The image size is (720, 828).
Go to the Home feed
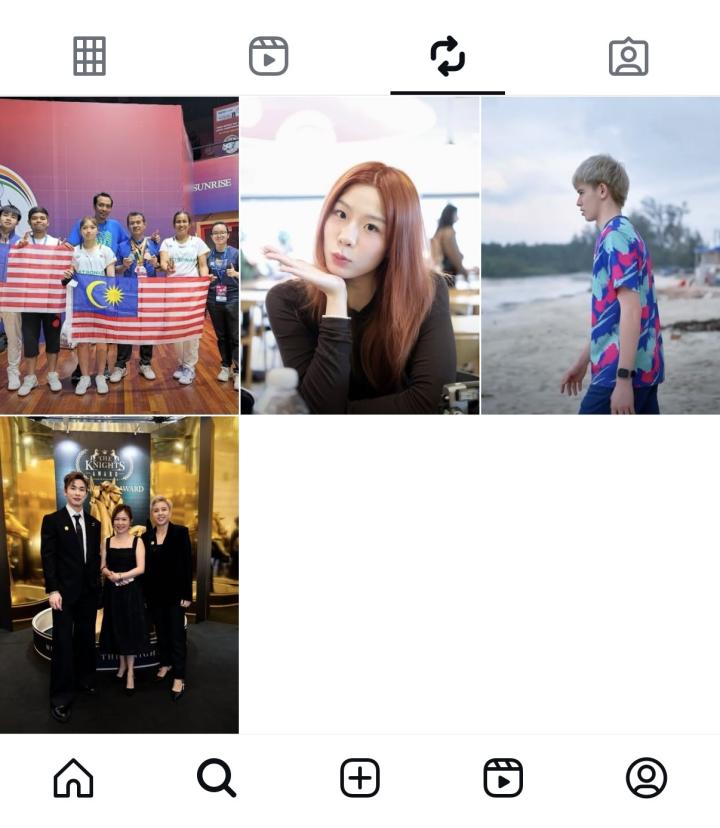(x=73, y=777)
